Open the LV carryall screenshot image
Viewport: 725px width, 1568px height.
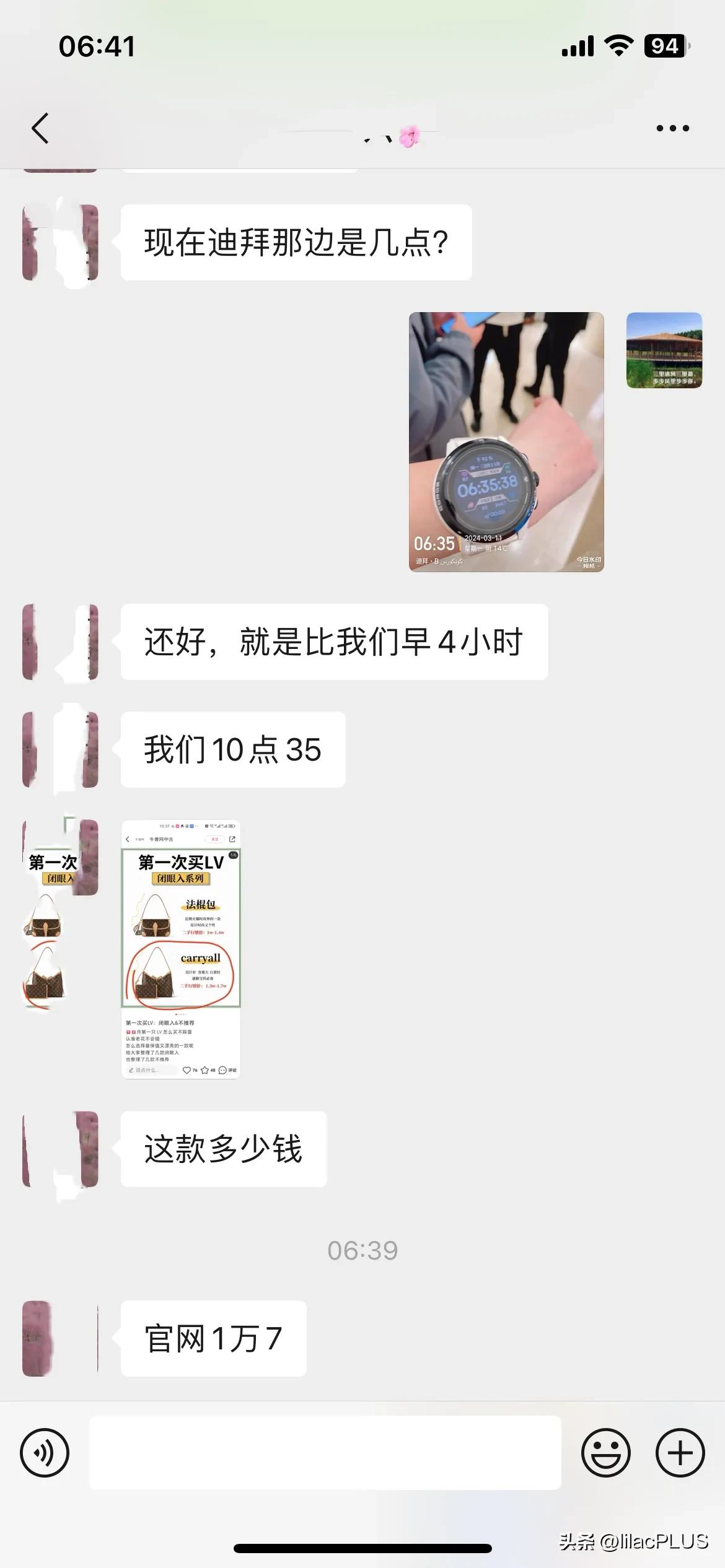180,949
